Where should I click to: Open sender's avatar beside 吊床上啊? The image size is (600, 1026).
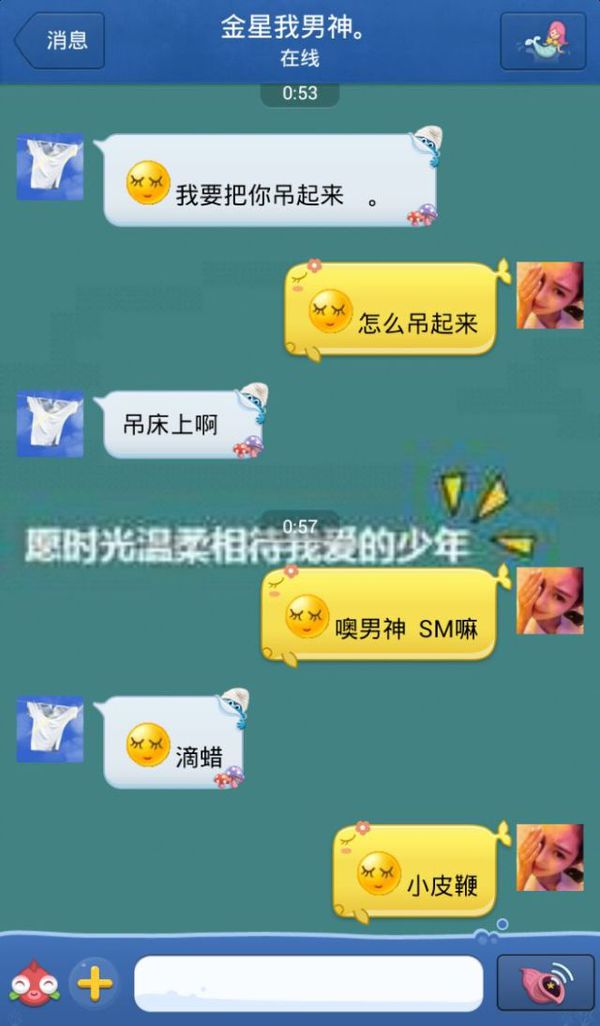click(x=50, y=424)
